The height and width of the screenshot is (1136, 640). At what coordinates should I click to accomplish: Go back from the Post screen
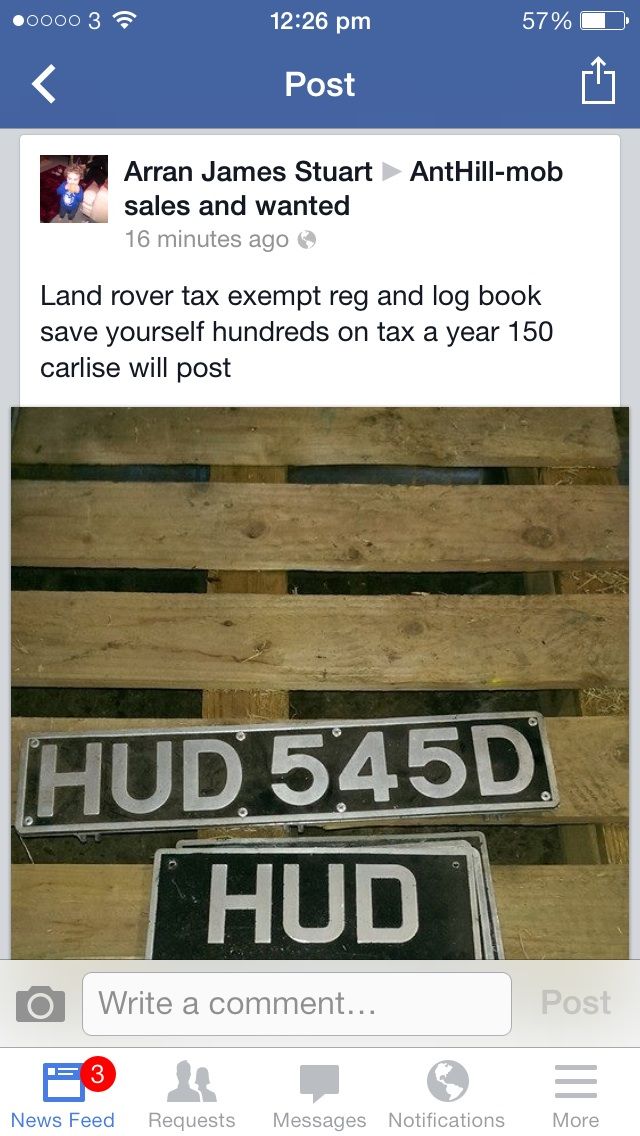tap(43, 84)
